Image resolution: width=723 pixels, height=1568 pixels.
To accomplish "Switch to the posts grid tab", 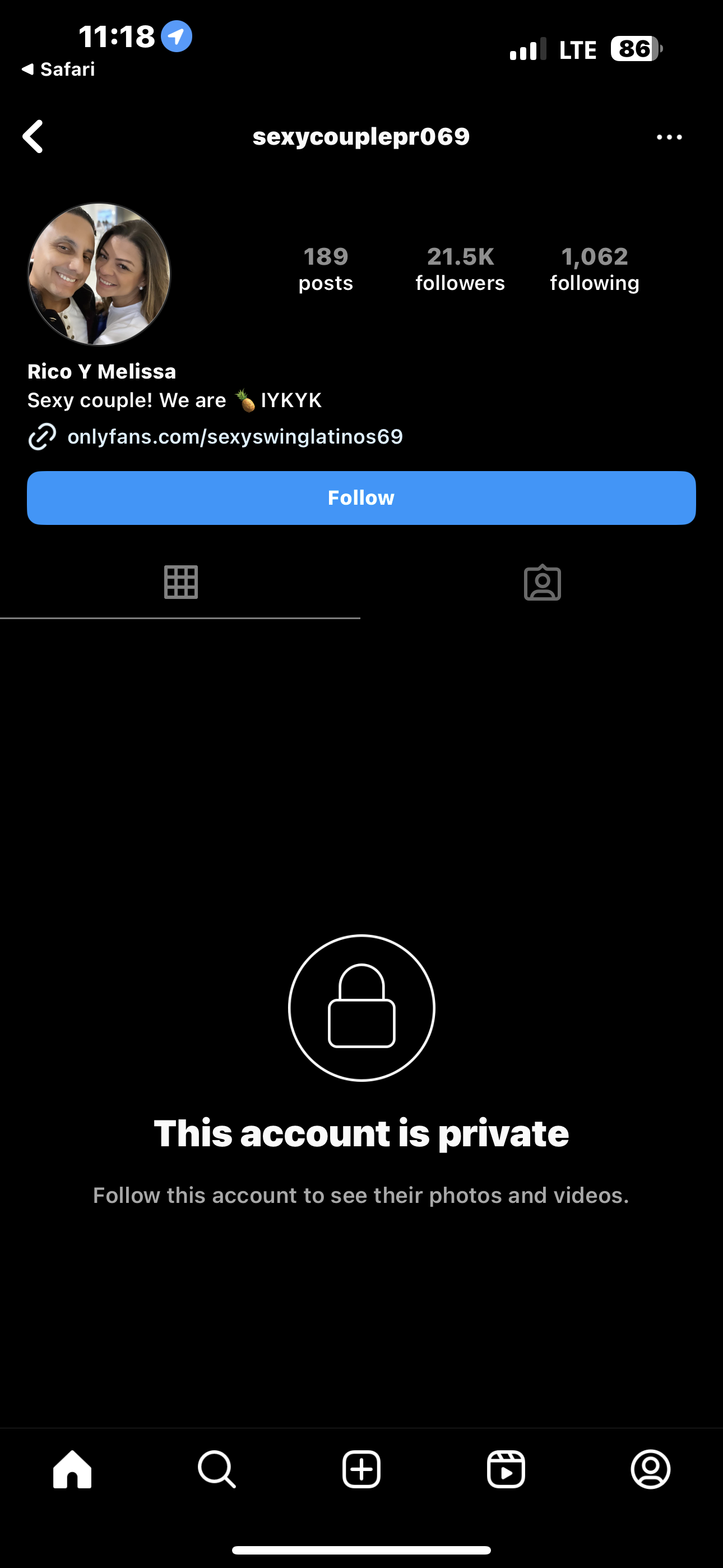I will (x=180, y=583).
